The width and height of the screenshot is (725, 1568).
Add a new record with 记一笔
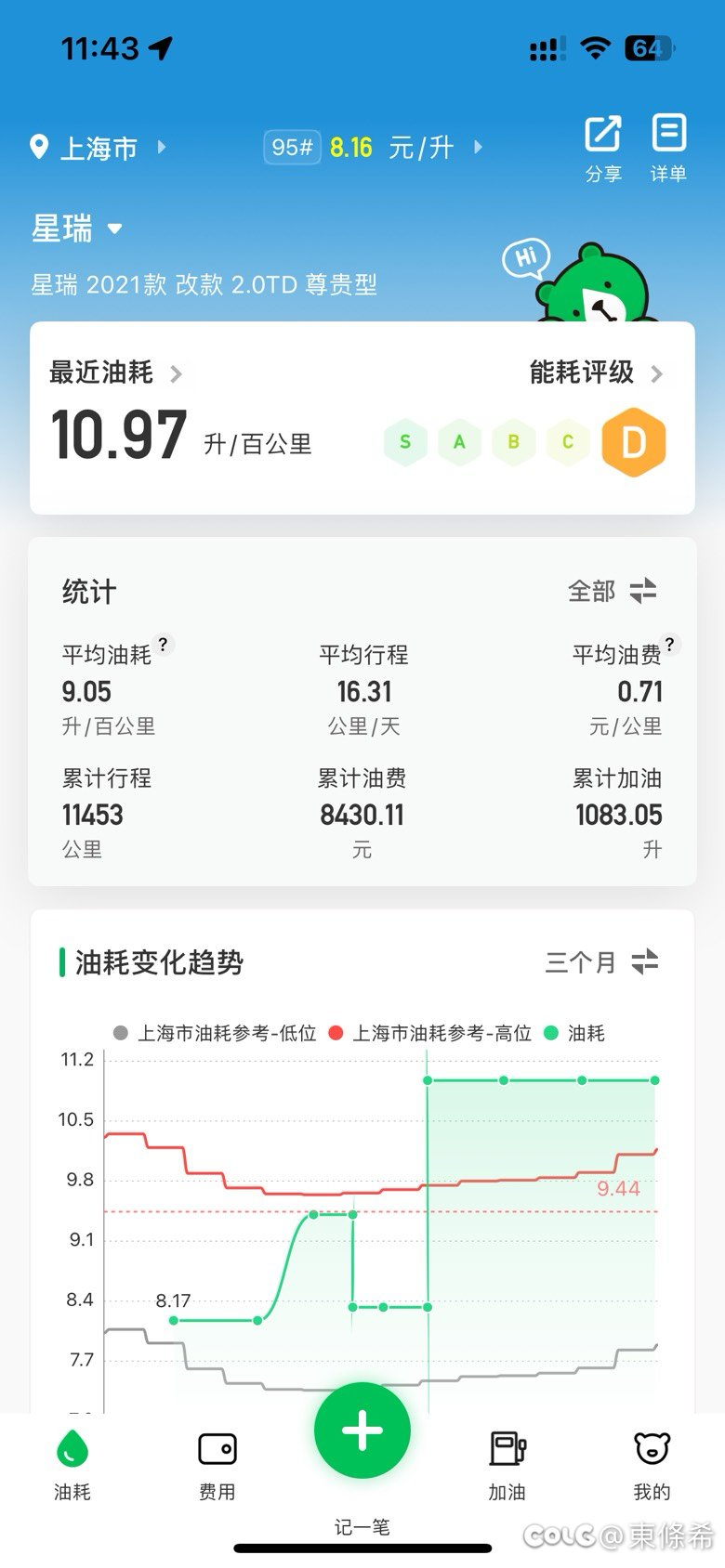[x=362, y=1431]
